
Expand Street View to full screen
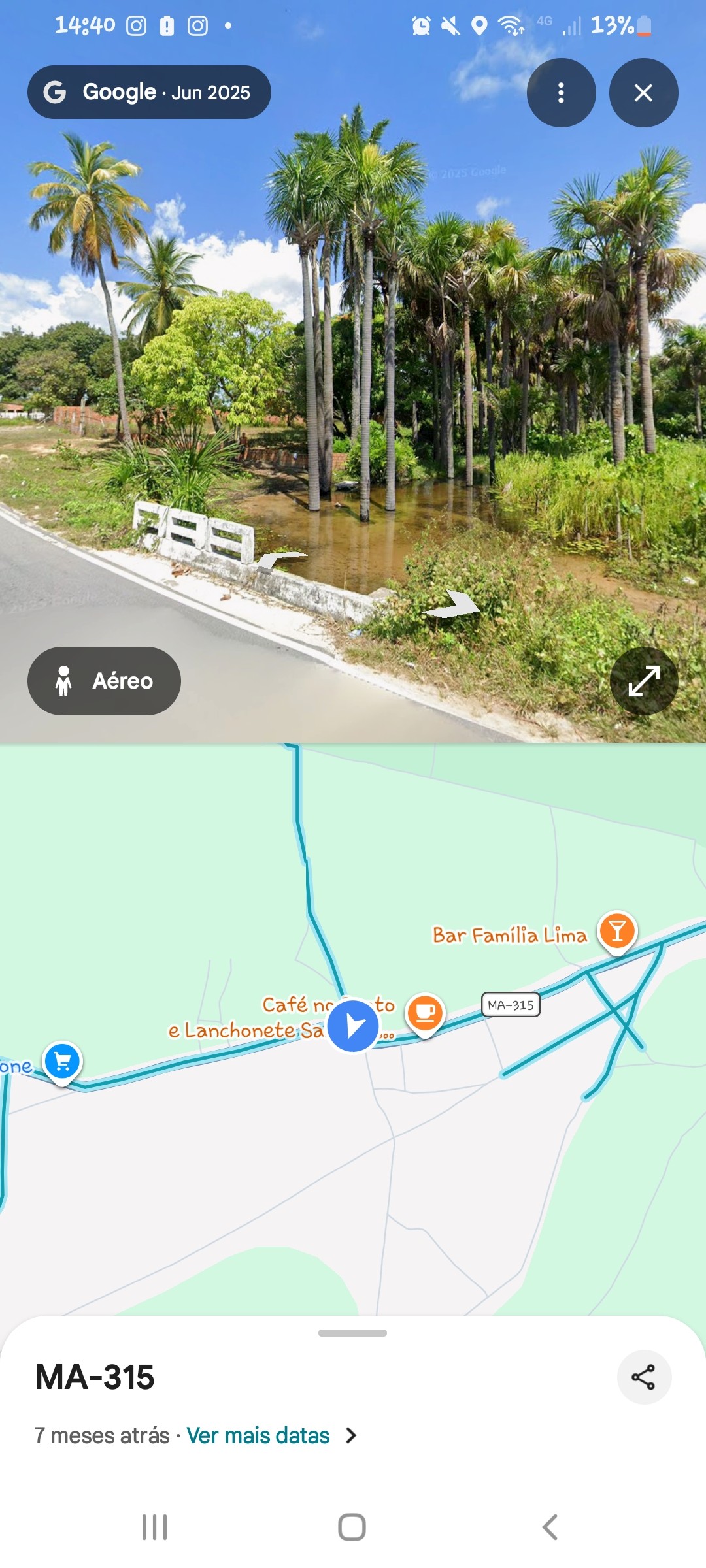644,681
